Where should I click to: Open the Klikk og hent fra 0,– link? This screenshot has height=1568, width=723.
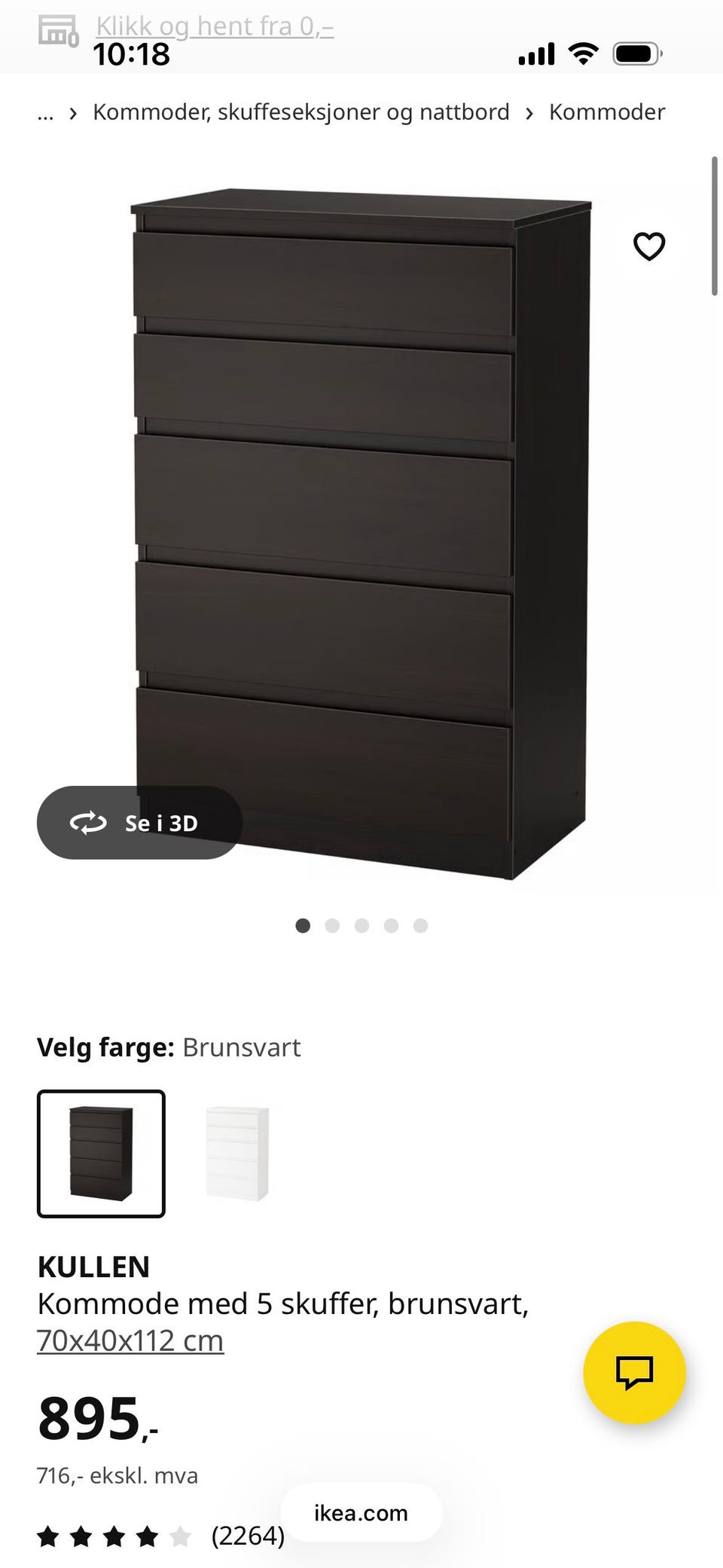pyautogui.click(x=215, y=26)
